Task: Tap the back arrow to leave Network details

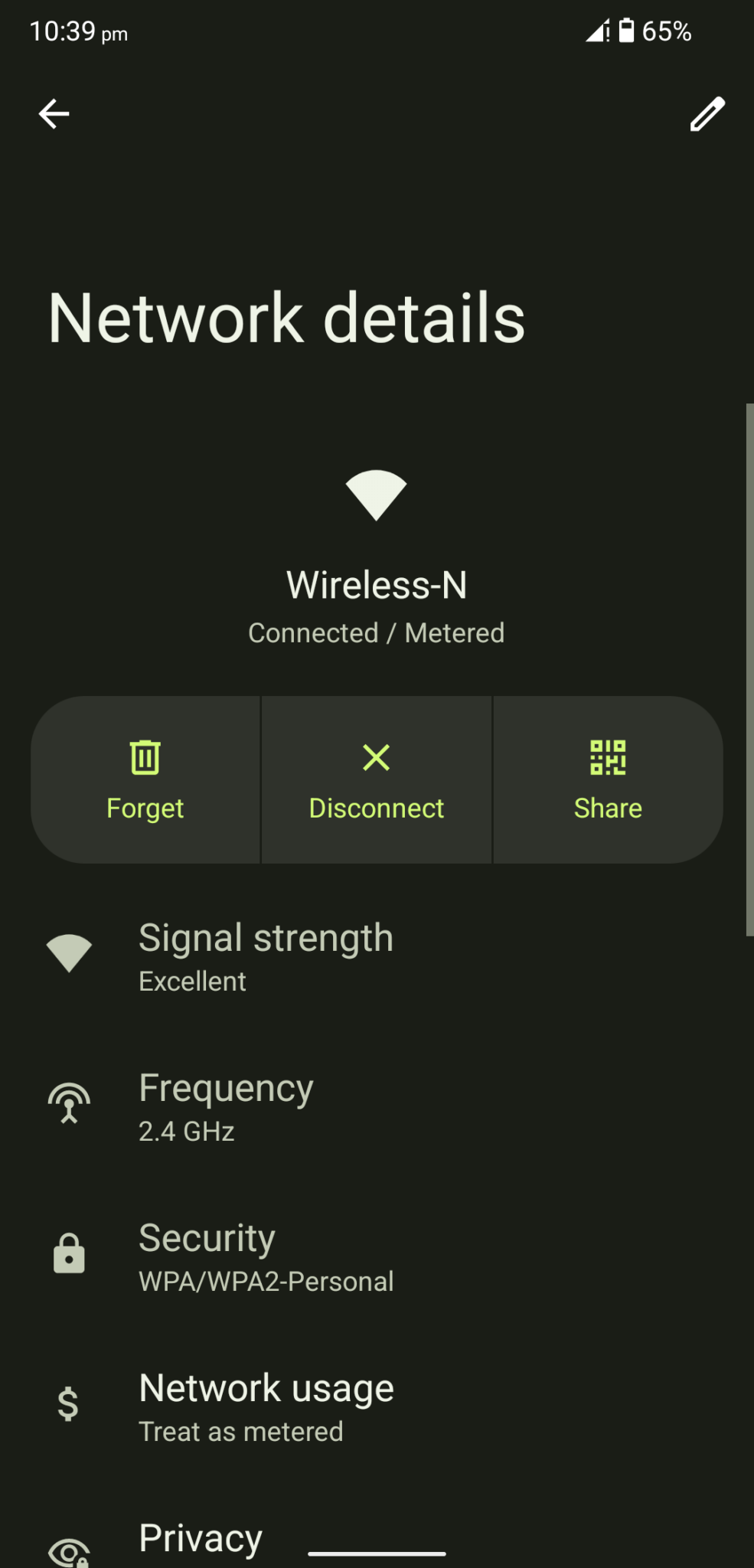Action: point(54,113)
